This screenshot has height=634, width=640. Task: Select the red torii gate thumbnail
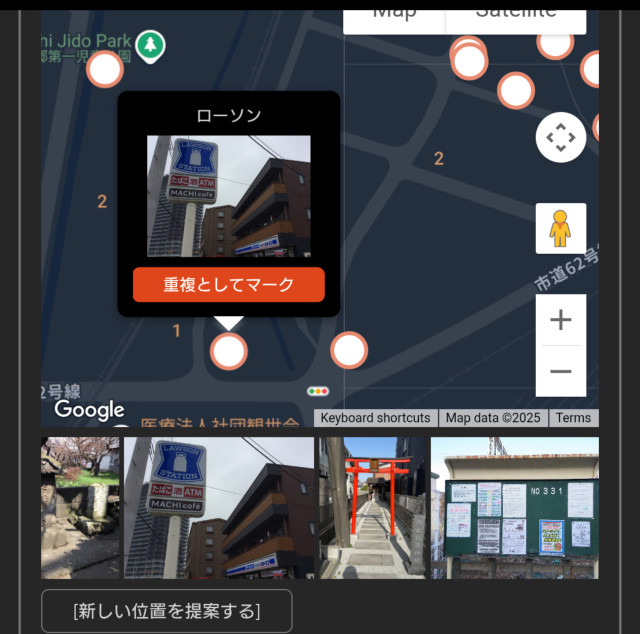pyautogui.click(x=372, y=508)
